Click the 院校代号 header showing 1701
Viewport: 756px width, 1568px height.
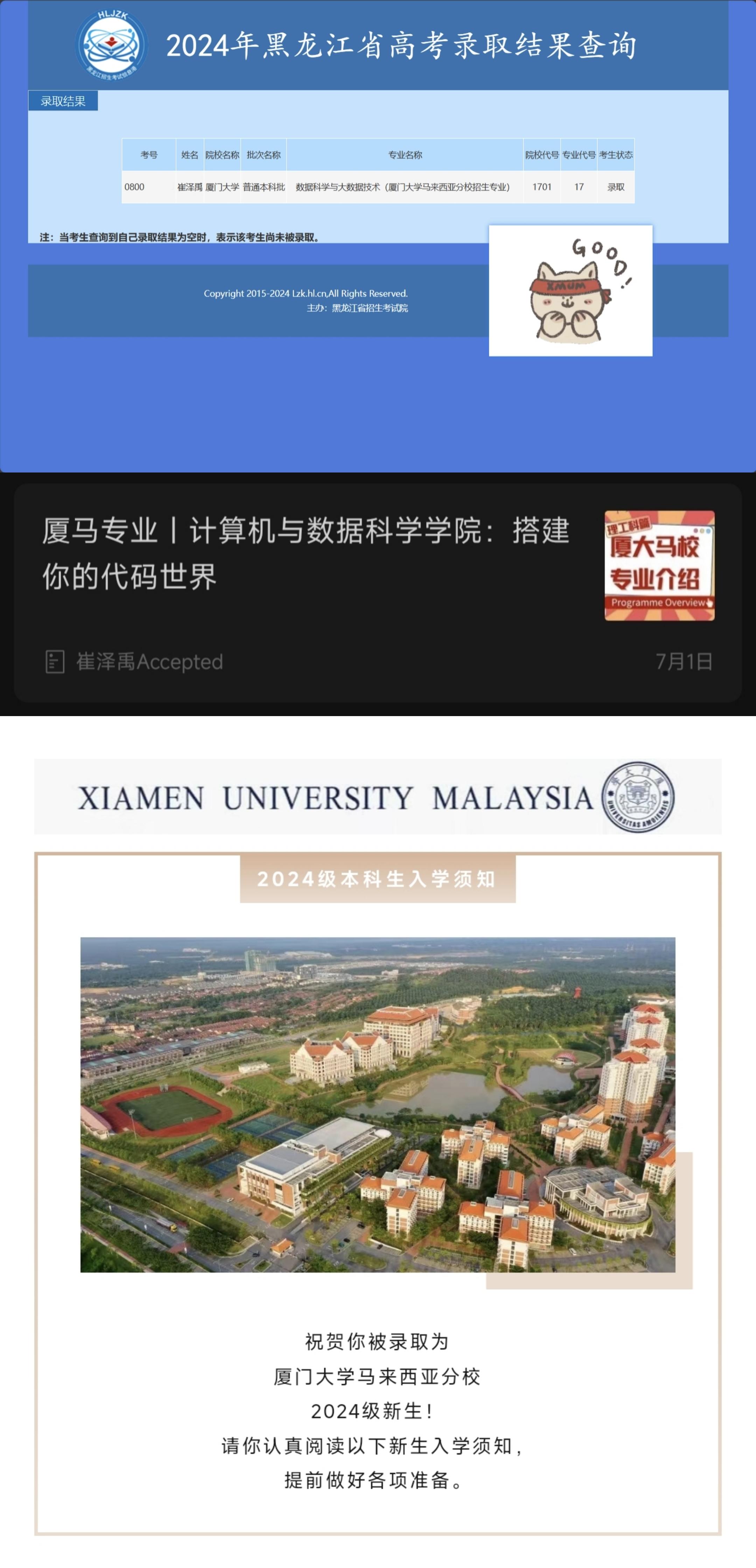(x=542, y=155)
